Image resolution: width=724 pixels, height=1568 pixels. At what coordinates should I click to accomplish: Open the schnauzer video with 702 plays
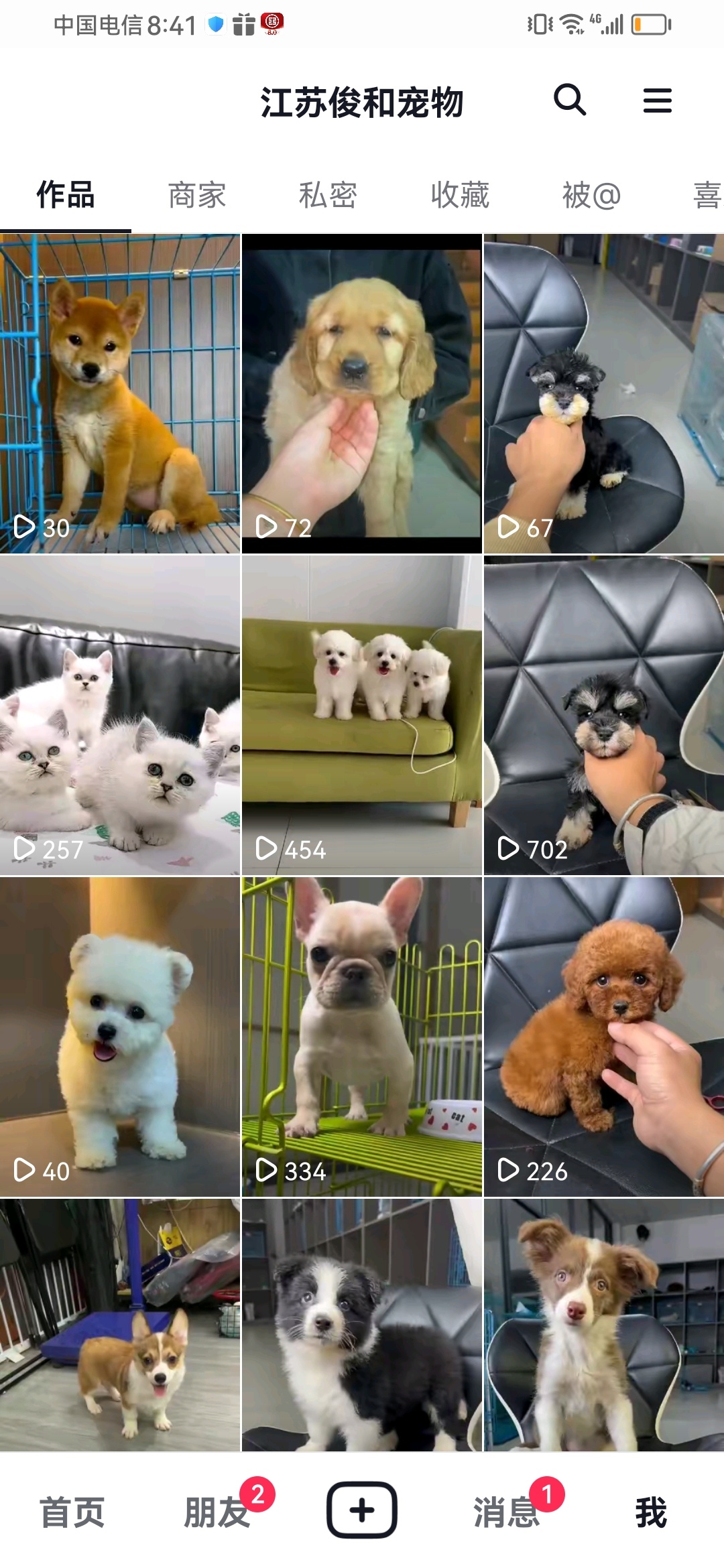[x=603, y=715]
